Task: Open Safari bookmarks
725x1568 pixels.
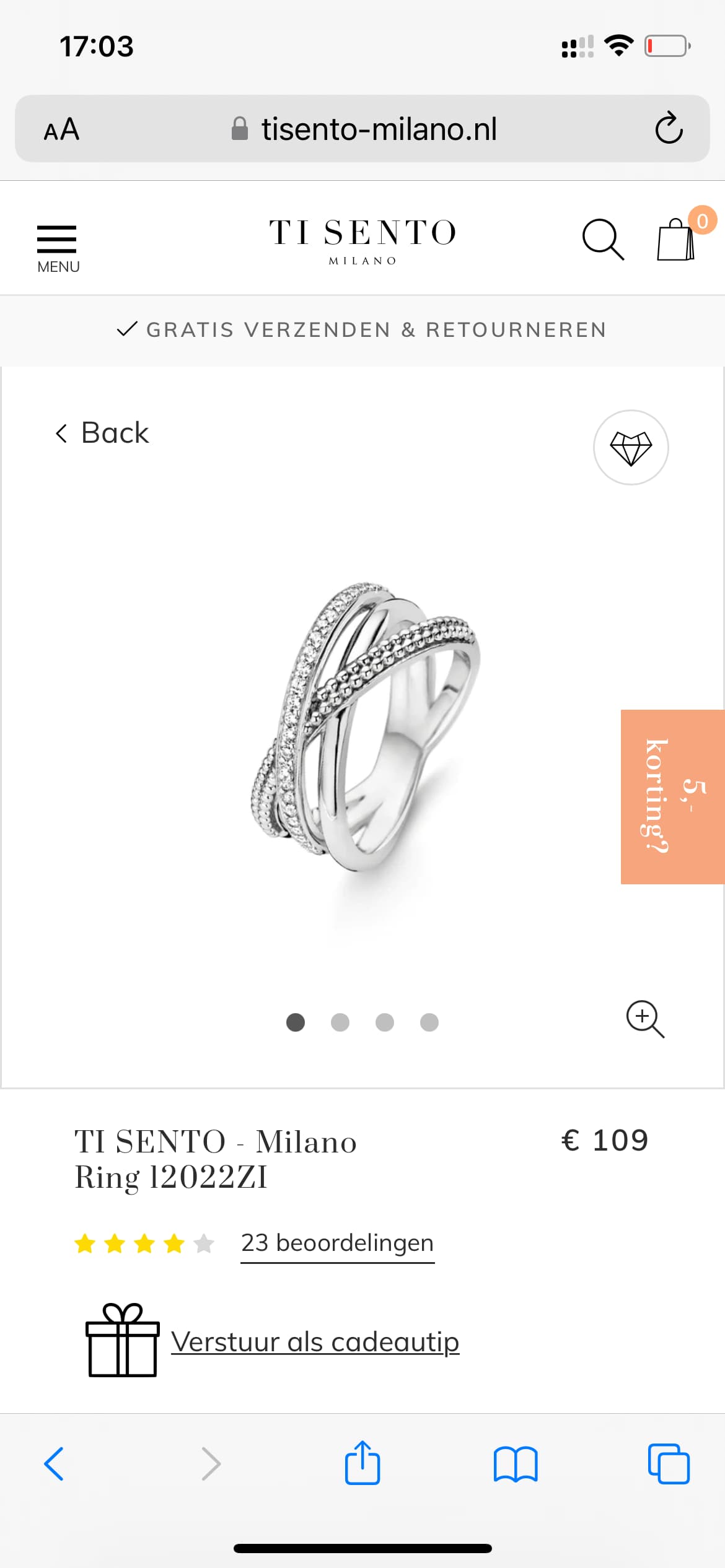Action: (516, 1464)
